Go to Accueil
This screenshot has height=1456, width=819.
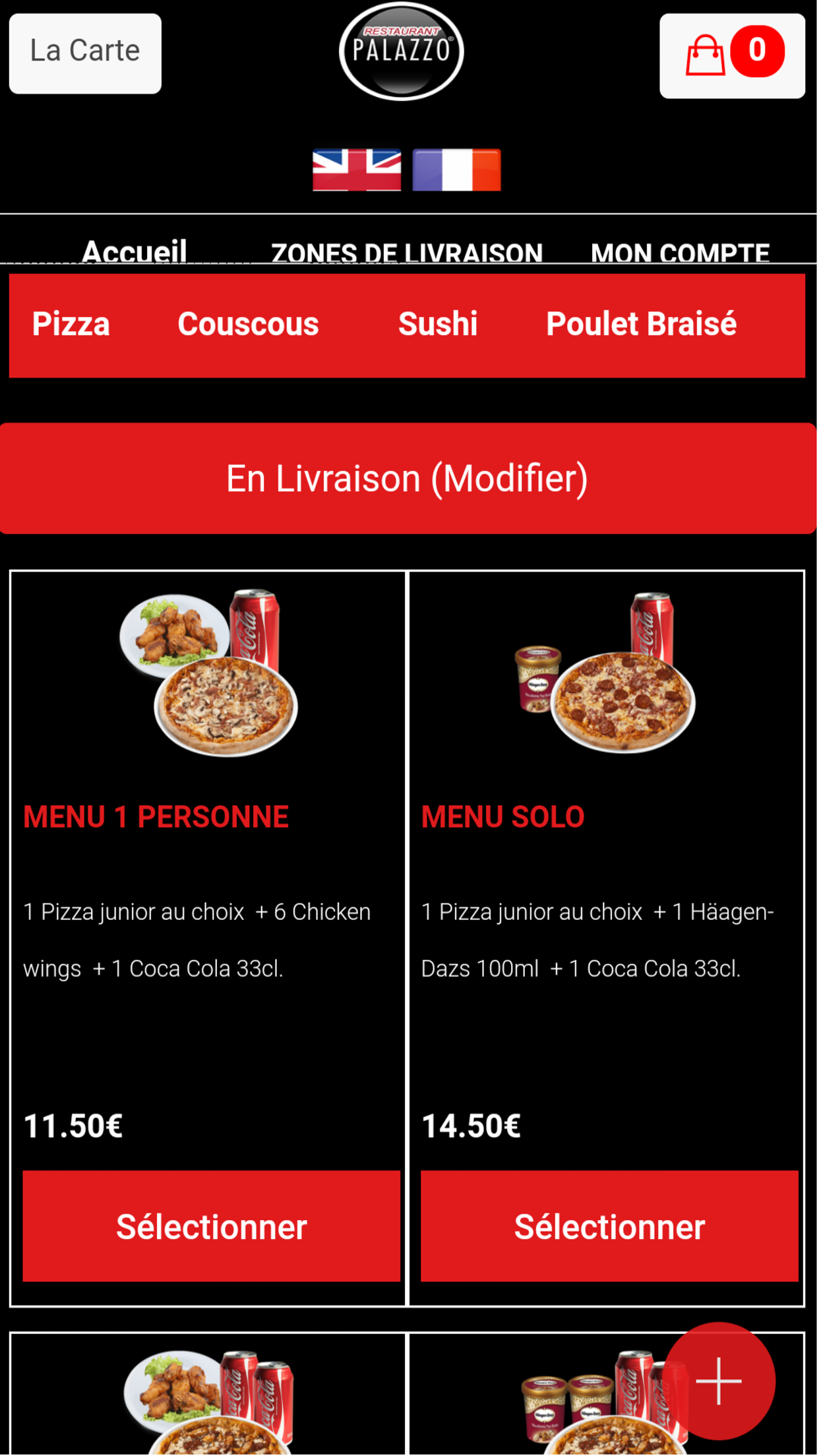coord(135,251)
